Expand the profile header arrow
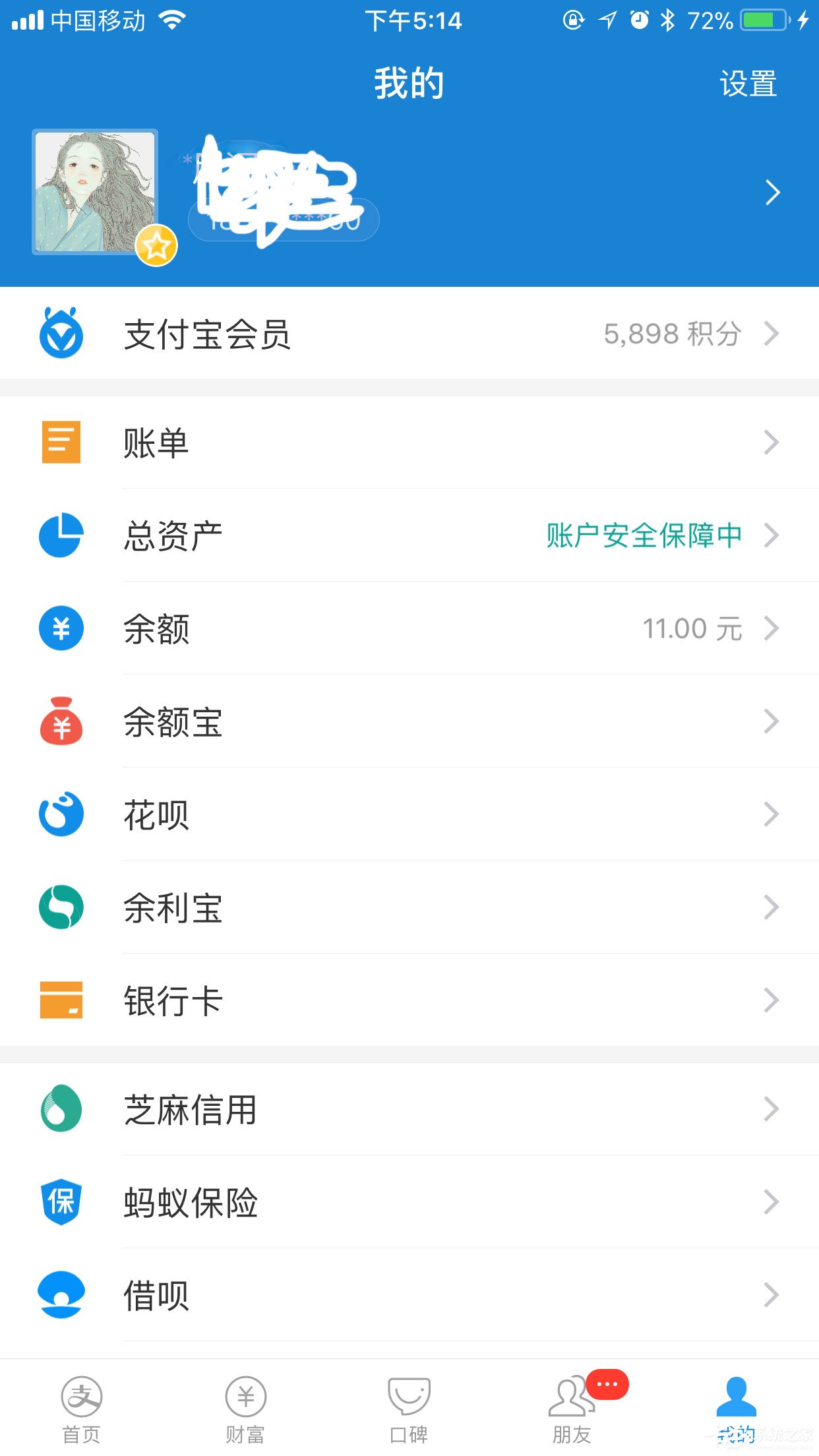 773,192
